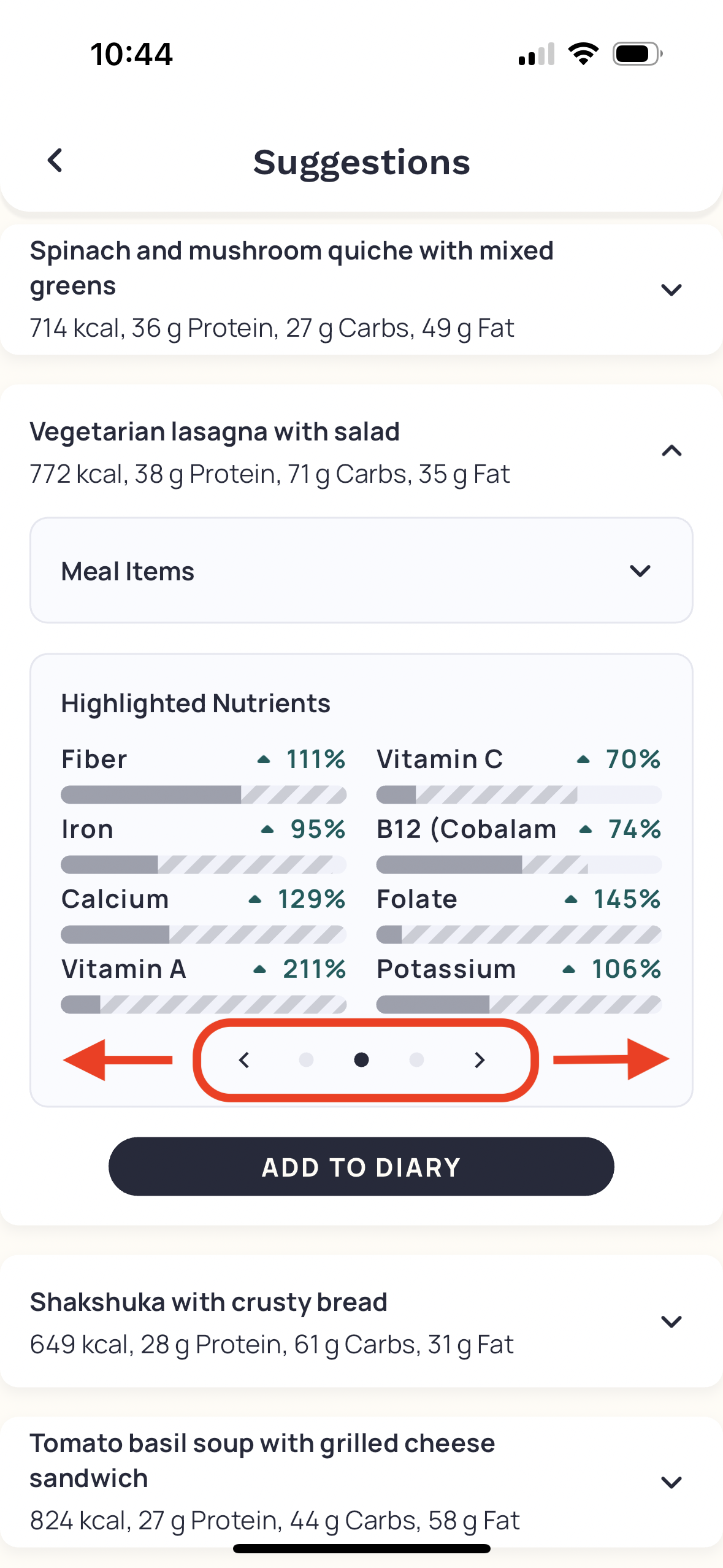This screenshot has height=1568, width=723.
Task: Show next nutrients page with right chevron
Action: coord(480,1059)
